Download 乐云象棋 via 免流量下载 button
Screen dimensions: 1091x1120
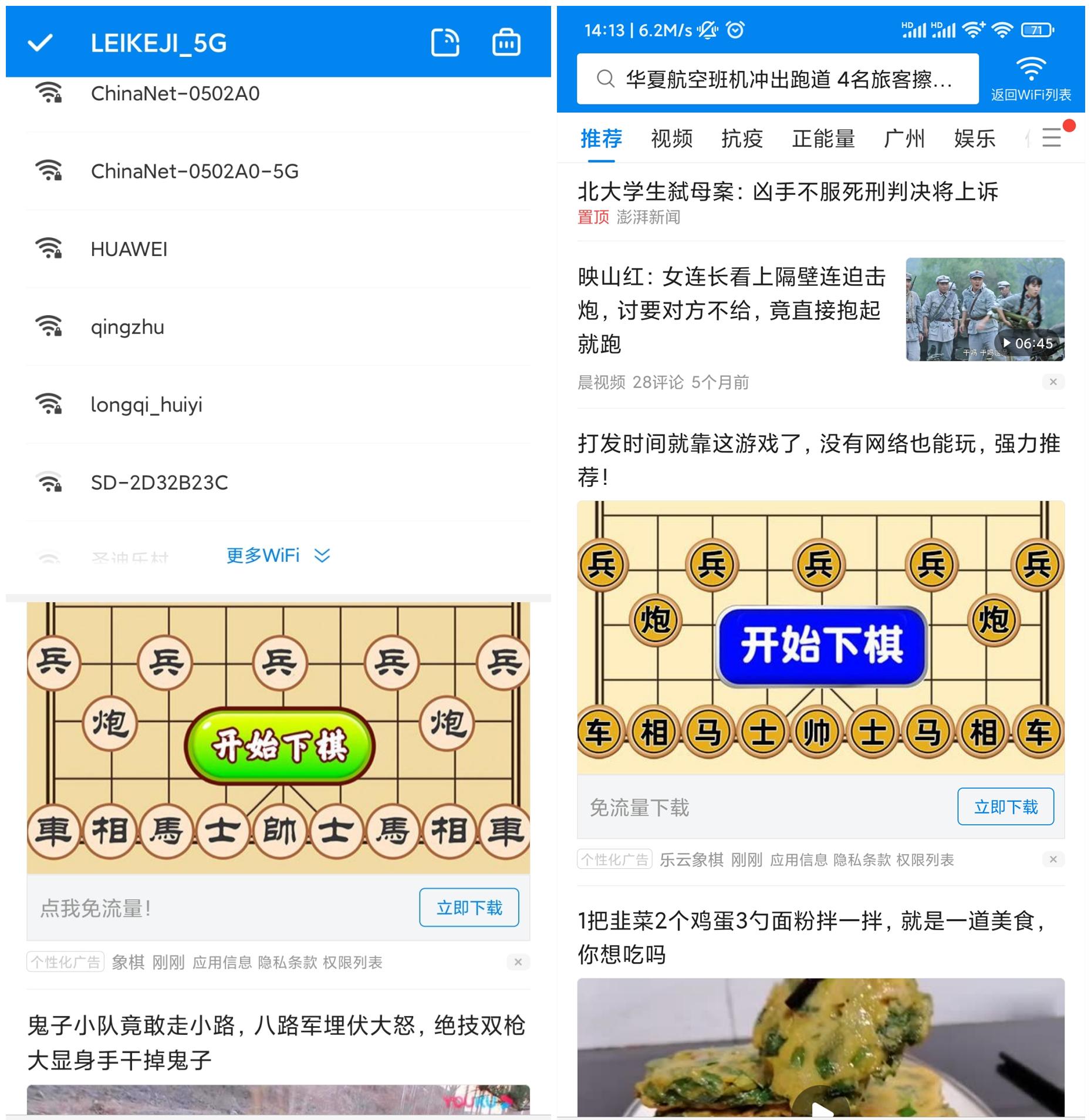coord(1005,807)
